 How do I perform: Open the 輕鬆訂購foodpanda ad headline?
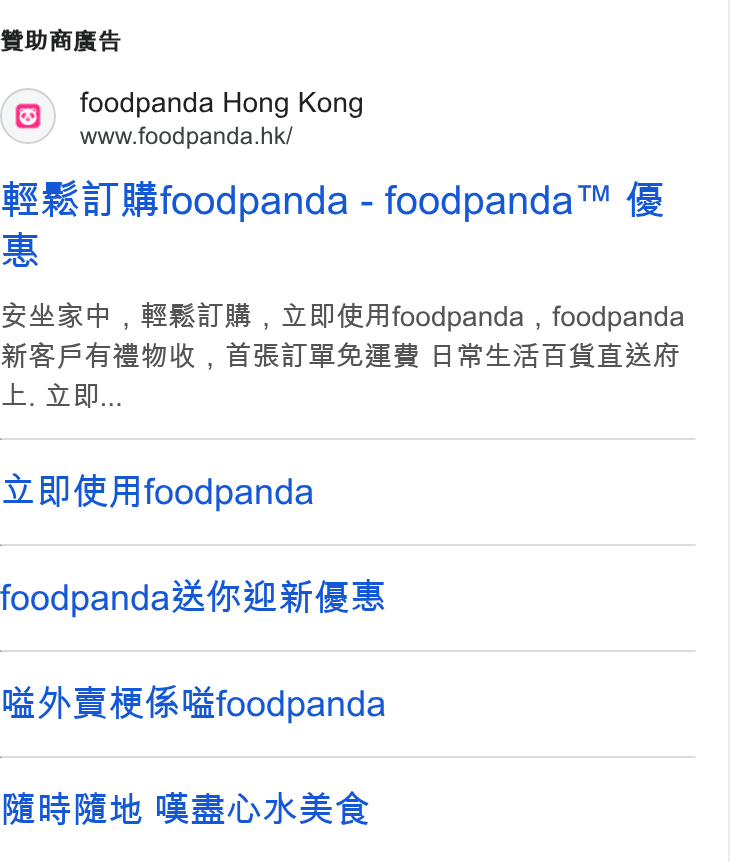point(333,224)
